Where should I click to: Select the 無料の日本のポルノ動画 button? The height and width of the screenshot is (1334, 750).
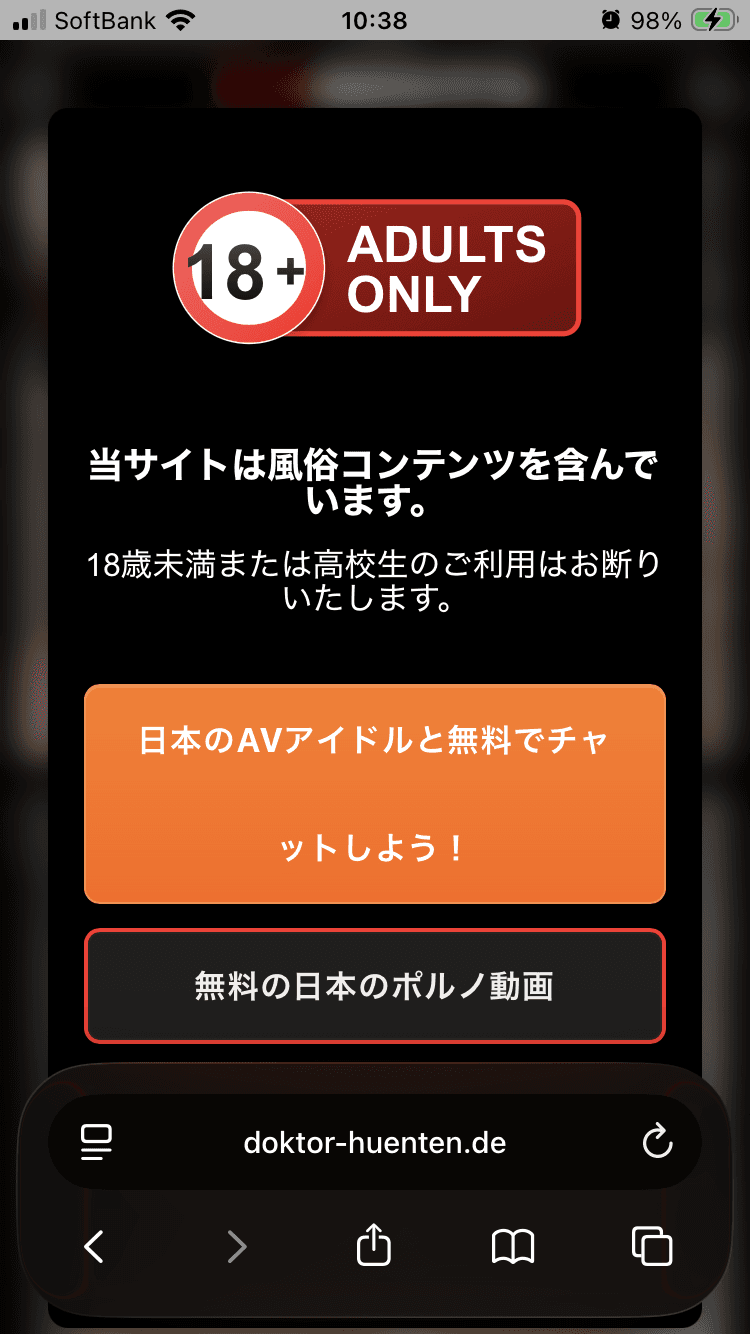[x=375, y=986]
